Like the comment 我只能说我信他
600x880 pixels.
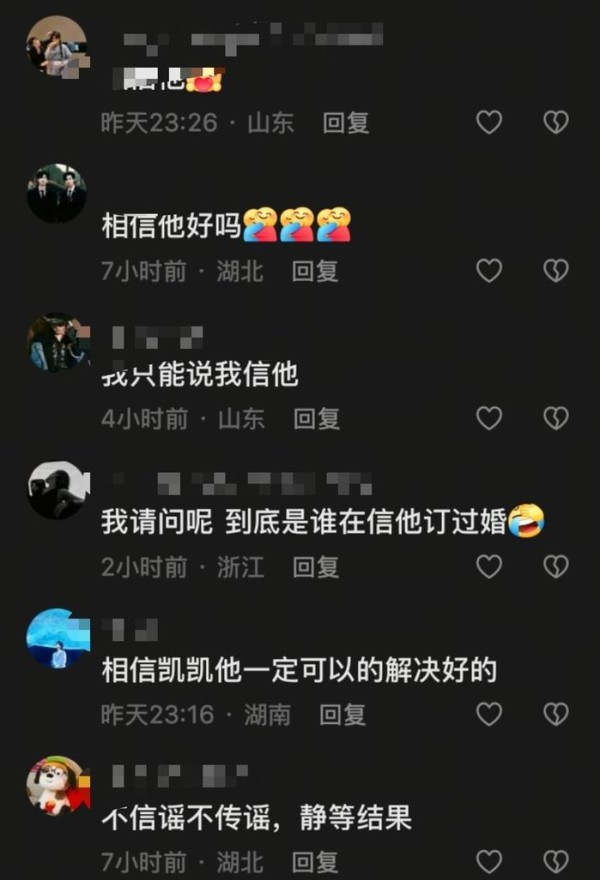[489, 418]
